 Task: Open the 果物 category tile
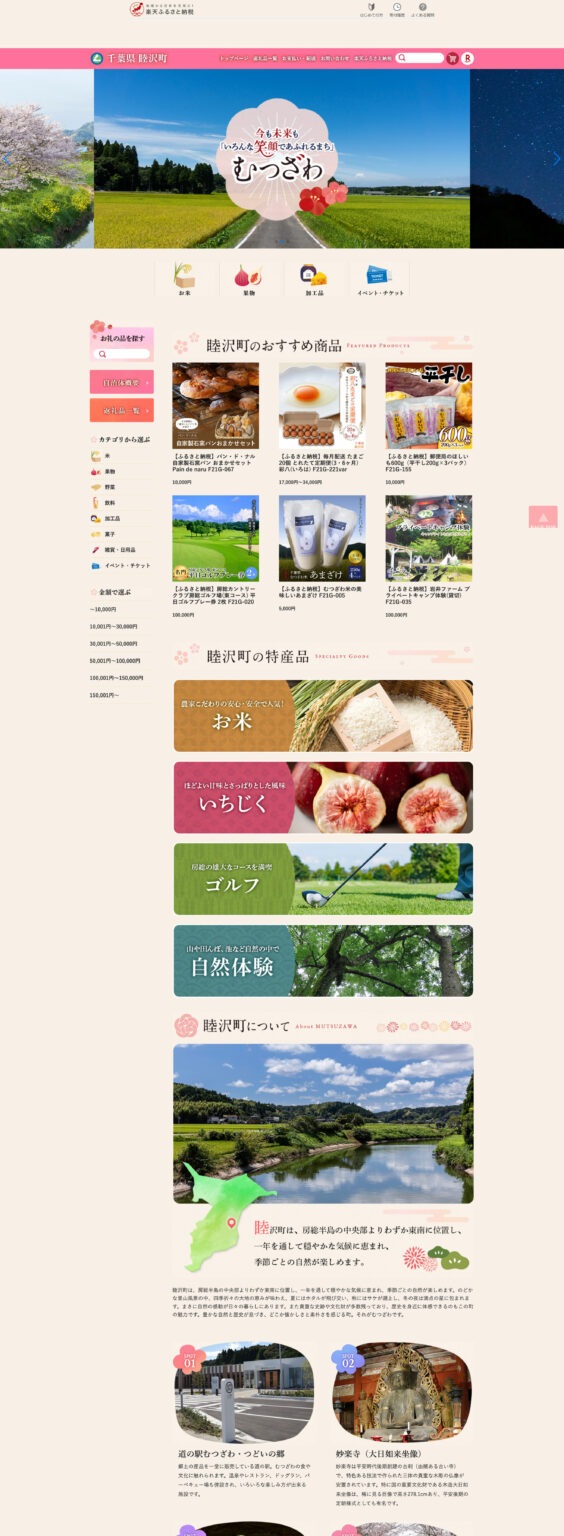click(x=248, y=279)
